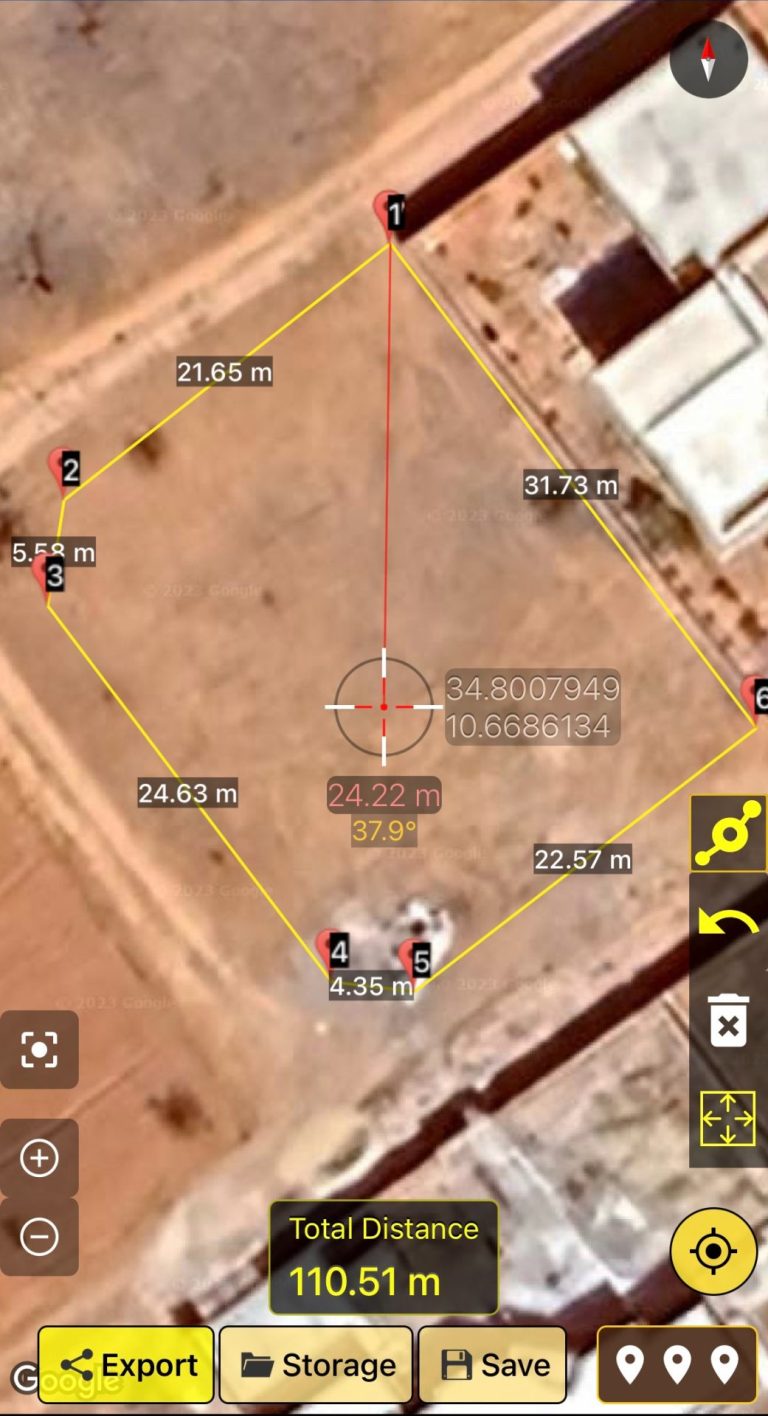
Task: Expand map view using fullscreen arrows icon
Action: tap(727, 1117)
